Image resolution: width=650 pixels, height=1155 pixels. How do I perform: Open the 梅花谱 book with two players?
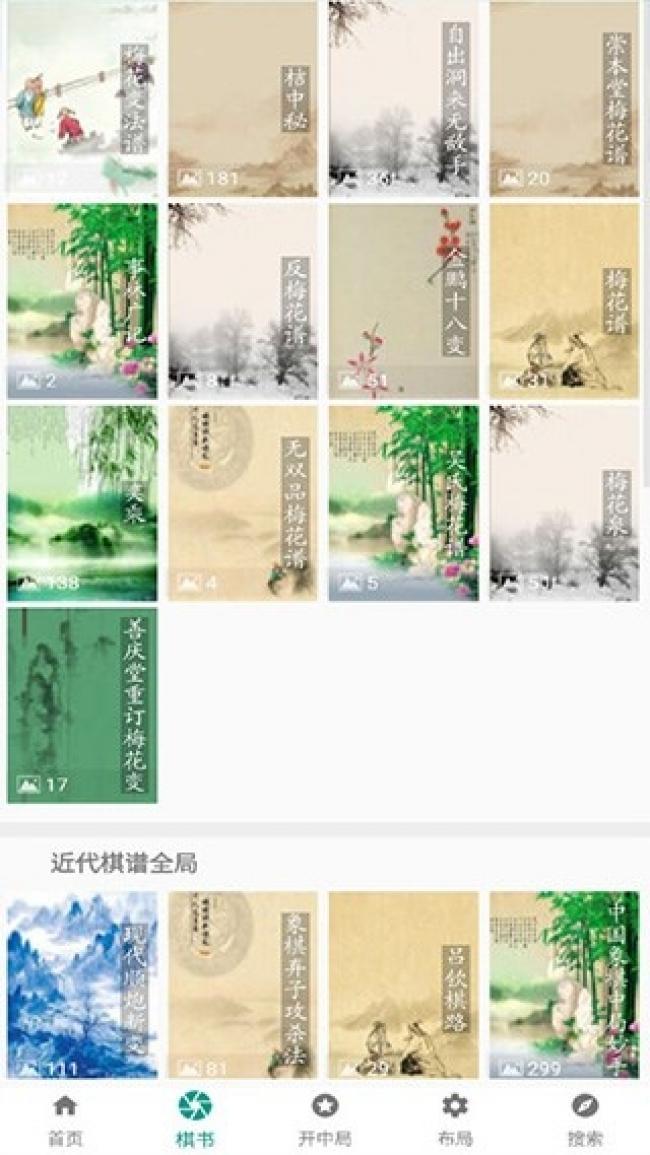click(x=564, y=300)
